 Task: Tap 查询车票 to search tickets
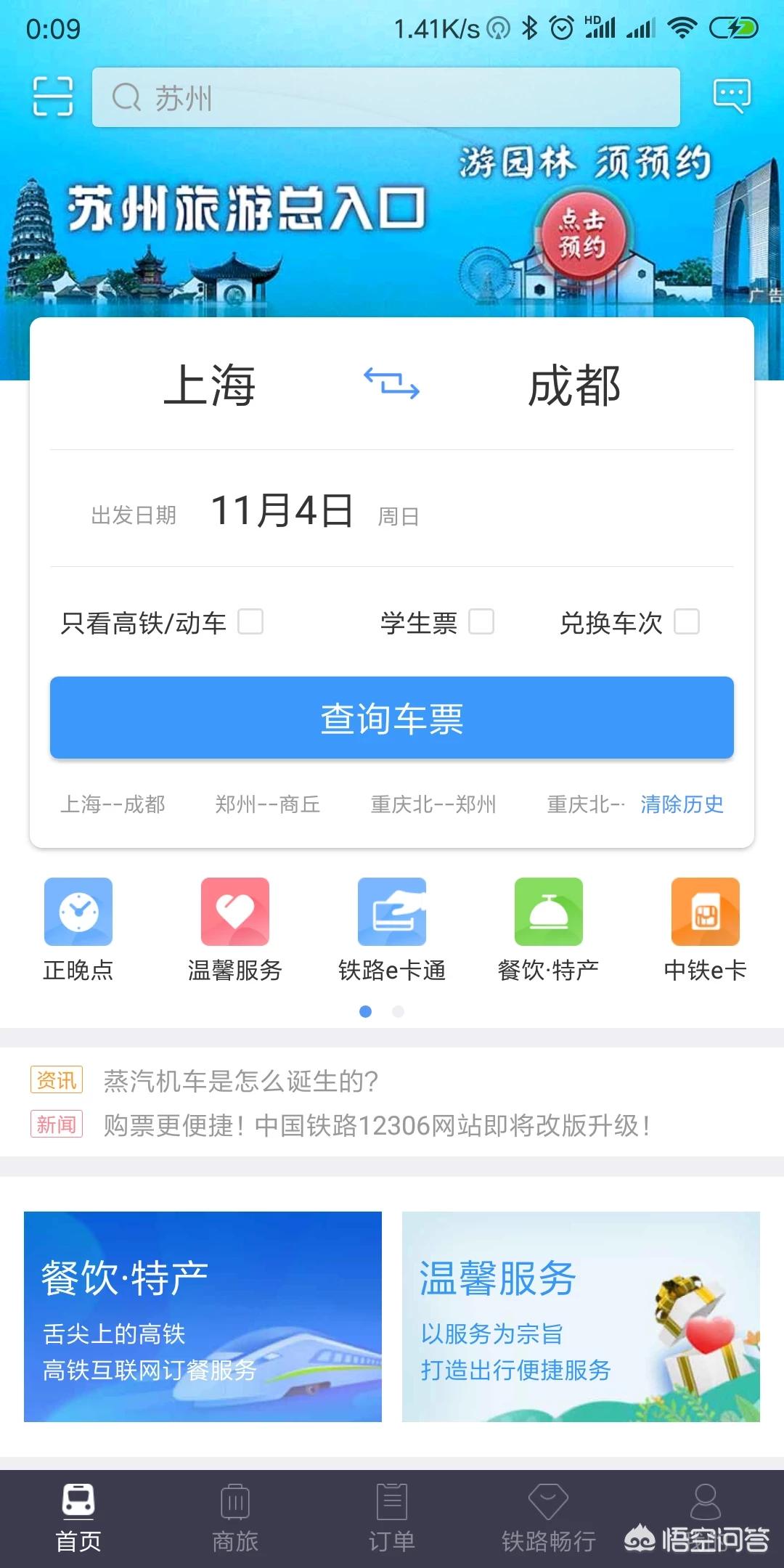tap(391, 718)
